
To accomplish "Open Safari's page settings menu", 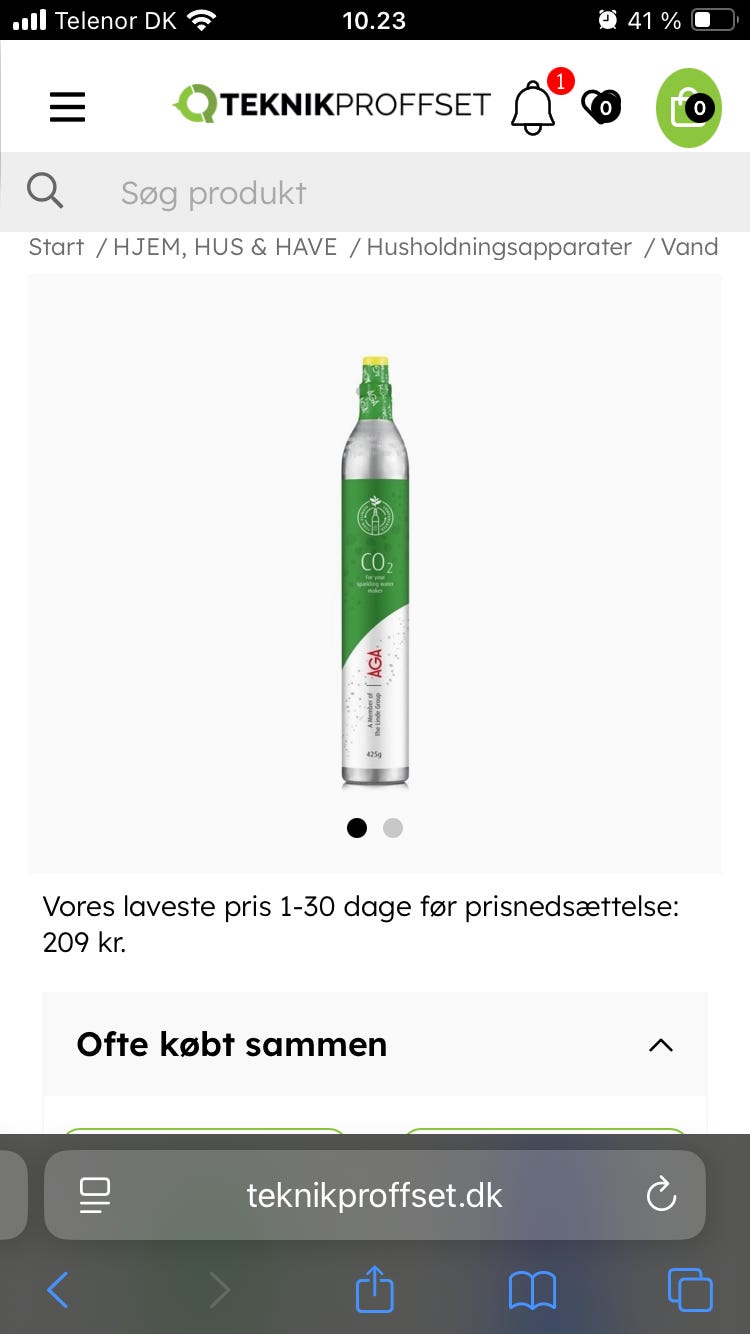I will click(x=94, y=1195).
